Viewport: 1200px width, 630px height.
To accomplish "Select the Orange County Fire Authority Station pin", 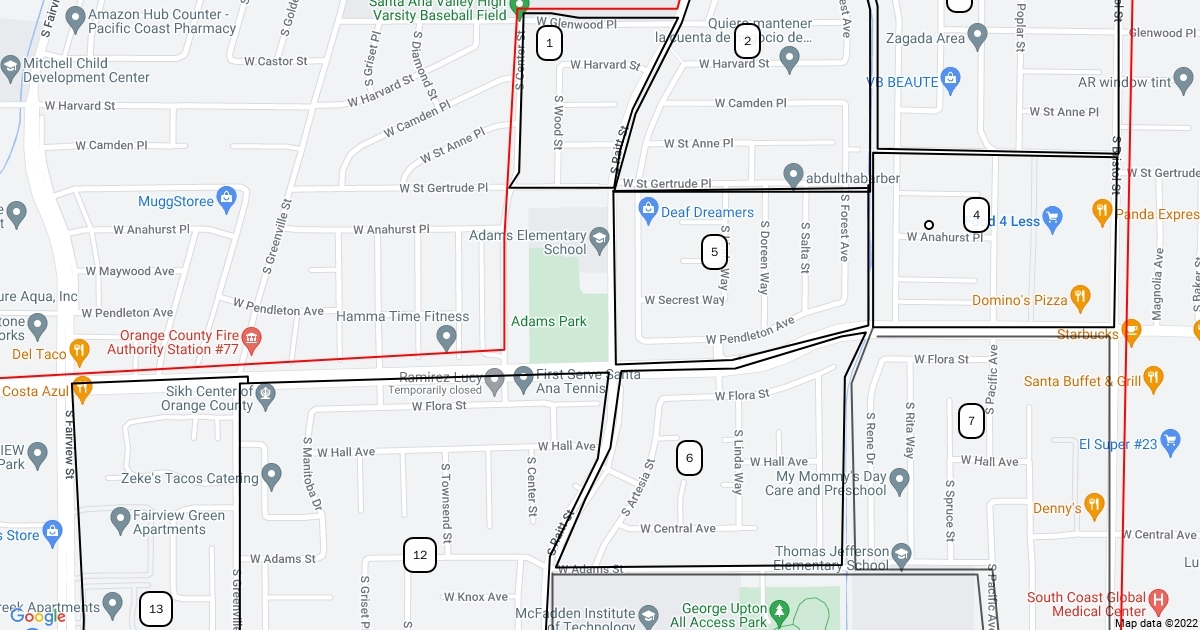I will pos(252,337).
